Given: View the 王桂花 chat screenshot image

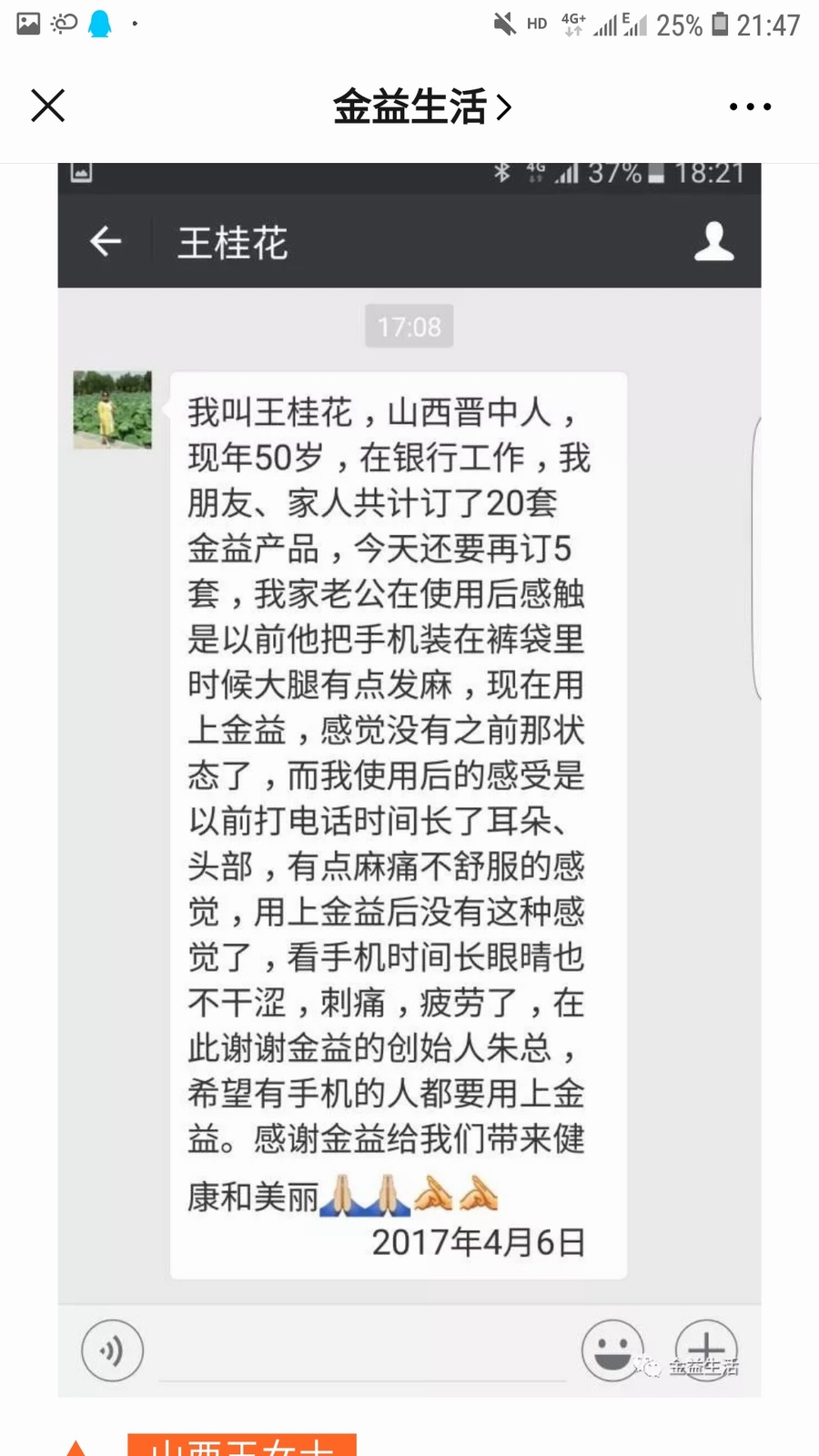Looking at the screenshot, I should click(x=409, y=779).
